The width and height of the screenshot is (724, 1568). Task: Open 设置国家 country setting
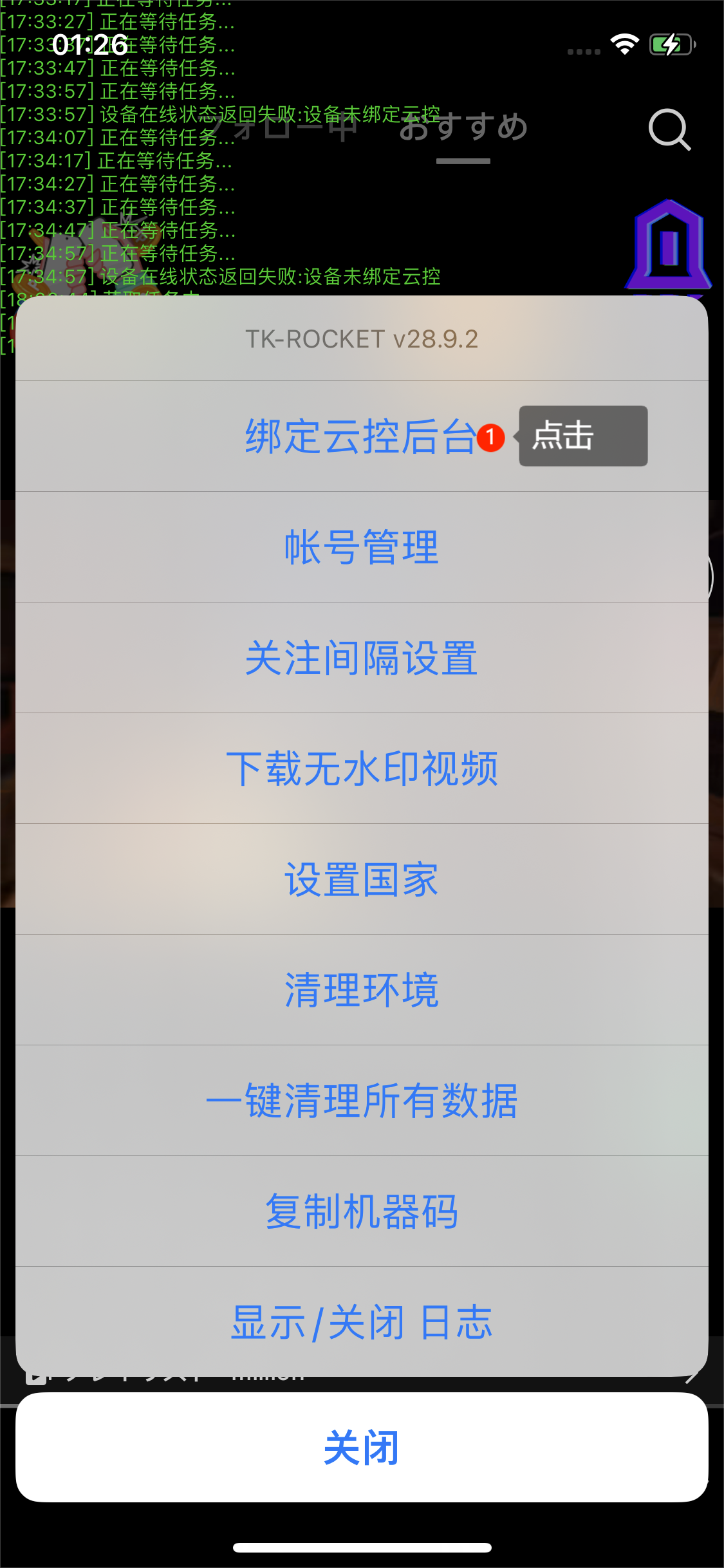pos(361,880)
